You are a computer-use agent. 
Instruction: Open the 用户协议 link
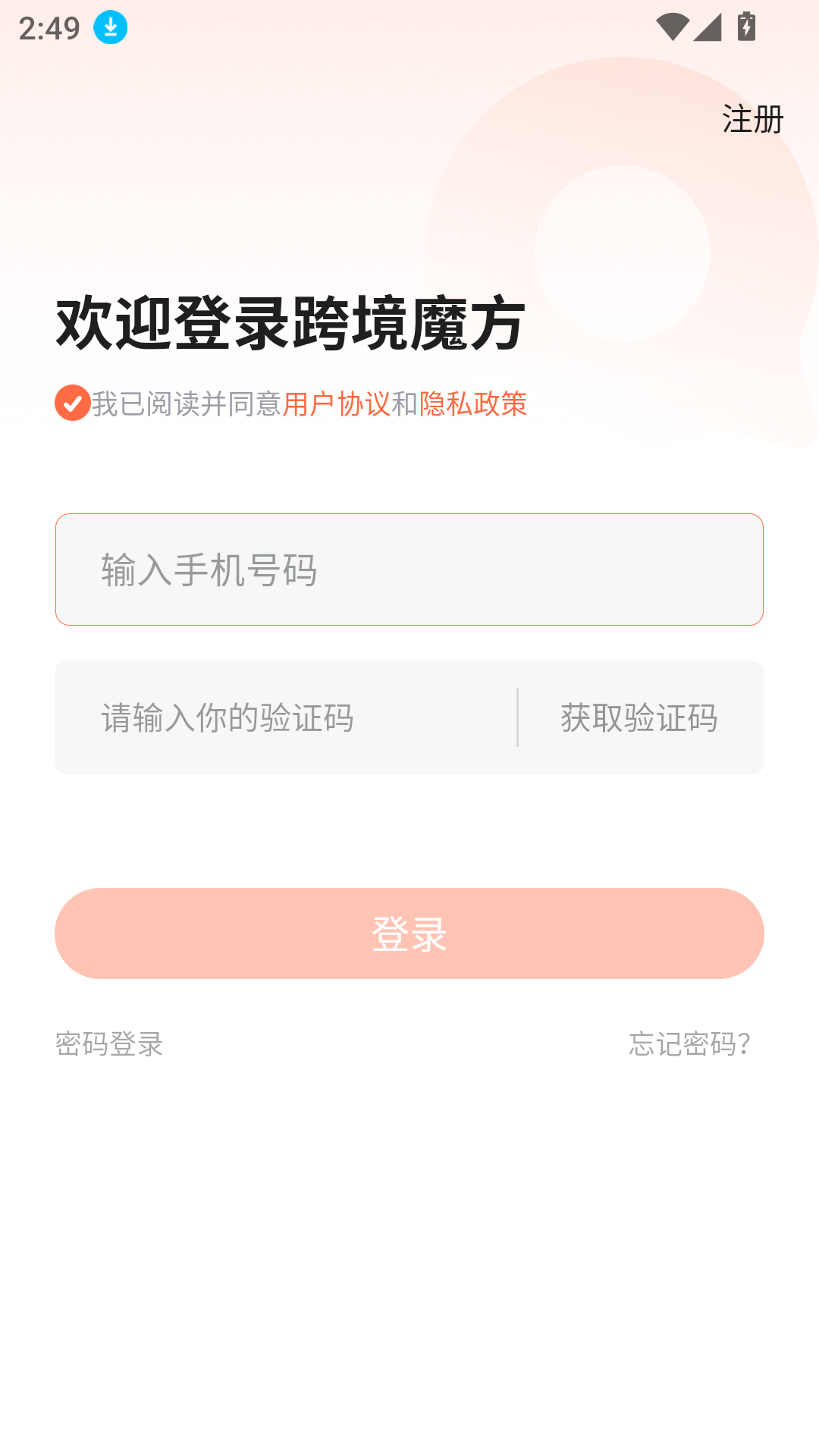(x=336, y=404)
